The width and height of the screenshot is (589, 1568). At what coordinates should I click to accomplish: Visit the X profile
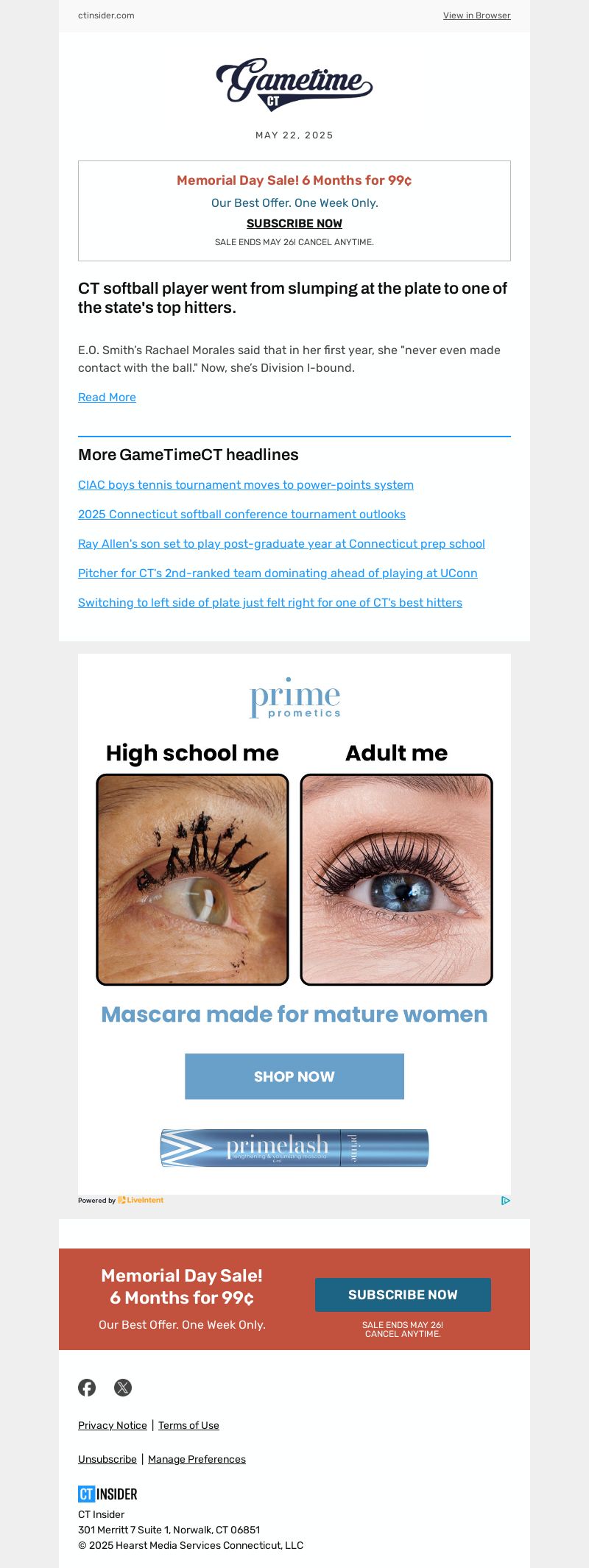coord(123,1388)
